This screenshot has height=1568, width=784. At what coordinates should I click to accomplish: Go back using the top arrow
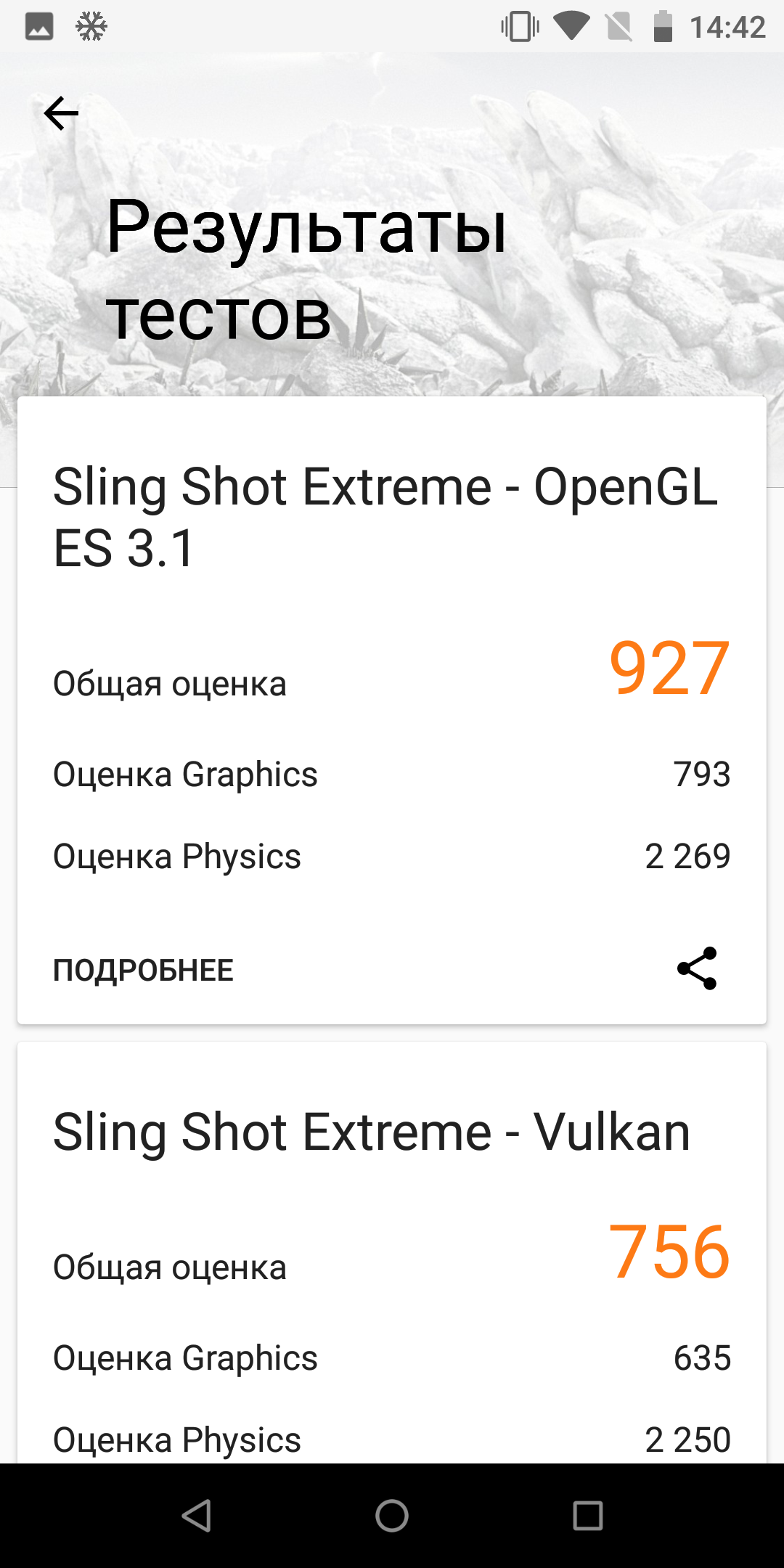click(x=61, y=113)
